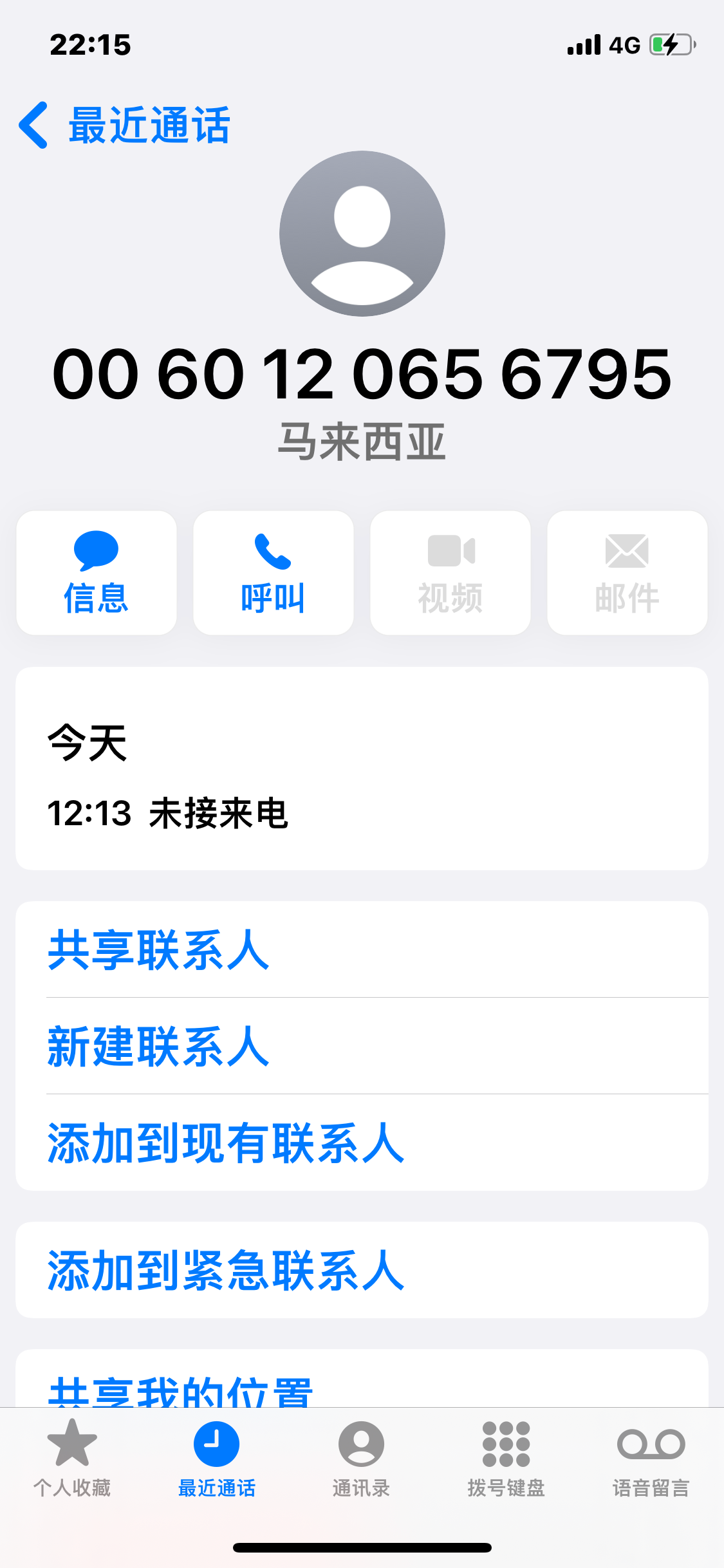Go back via 最近通话 back chevron
The image size is (724, 1568).
click(x=35, y=124)
